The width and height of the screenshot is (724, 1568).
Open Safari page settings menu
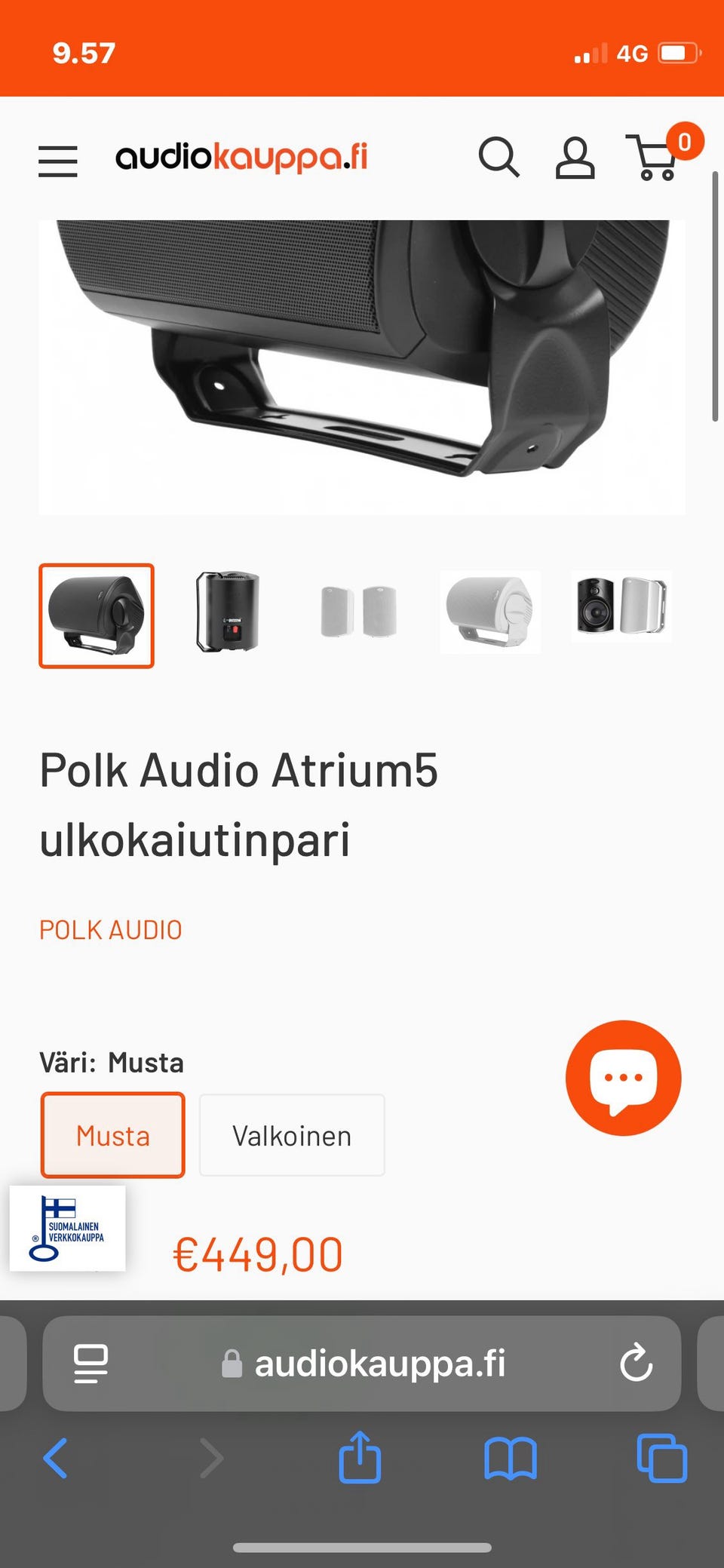90,1363
